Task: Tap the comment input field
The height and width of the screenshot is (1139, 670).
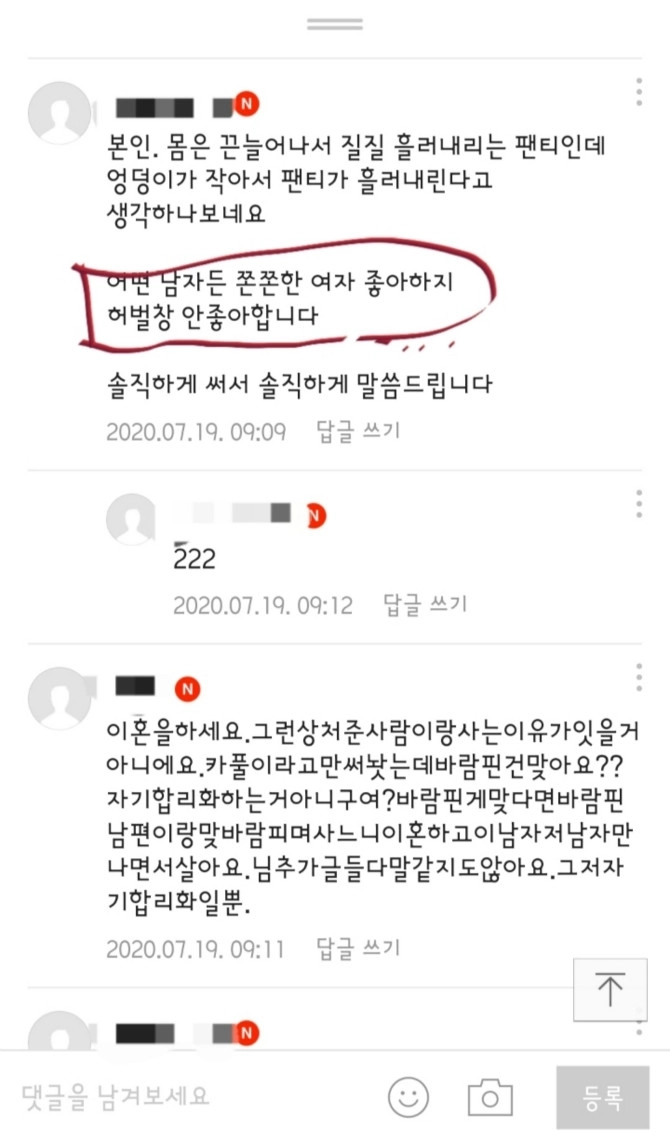Action: [x=180, y=1095]
